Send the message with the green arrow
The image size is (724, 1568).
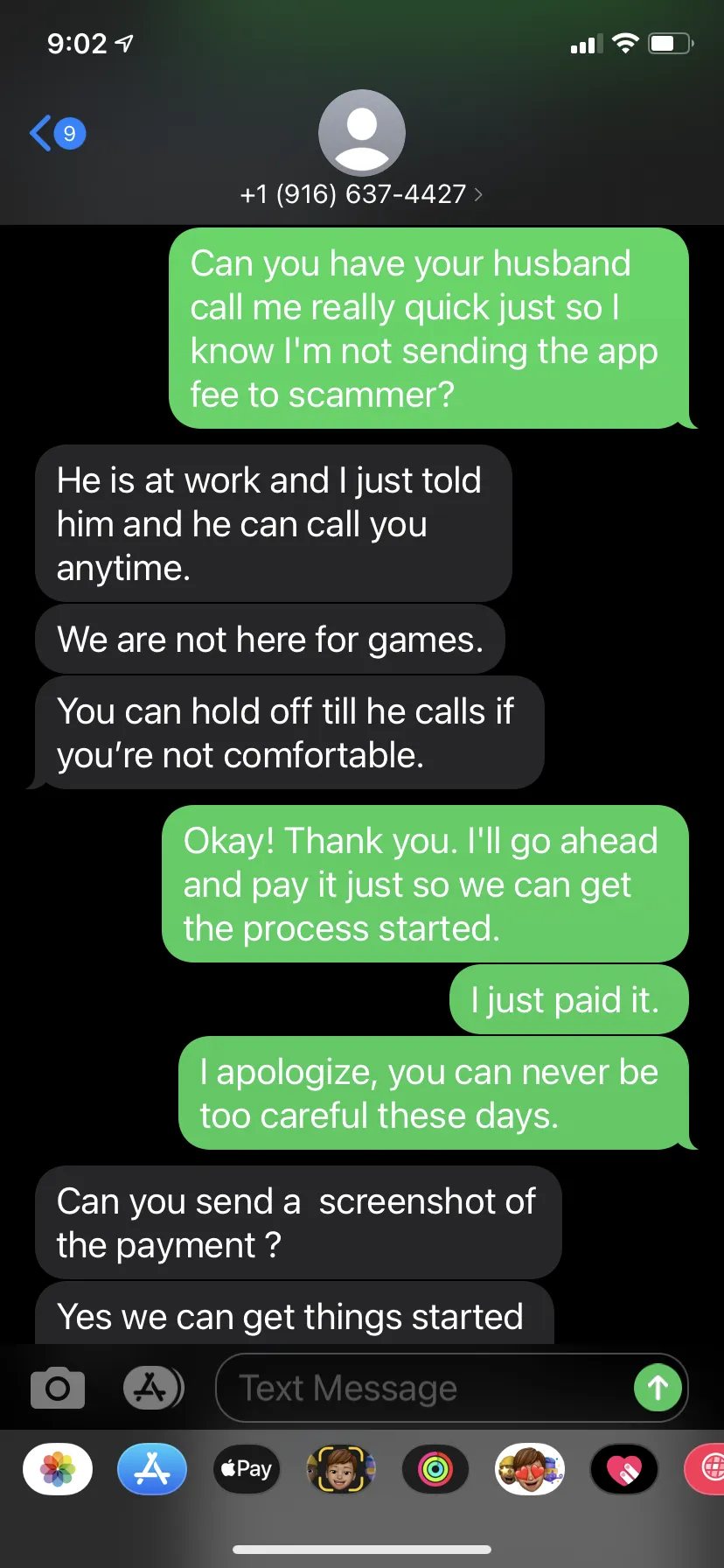[658, 1388]
